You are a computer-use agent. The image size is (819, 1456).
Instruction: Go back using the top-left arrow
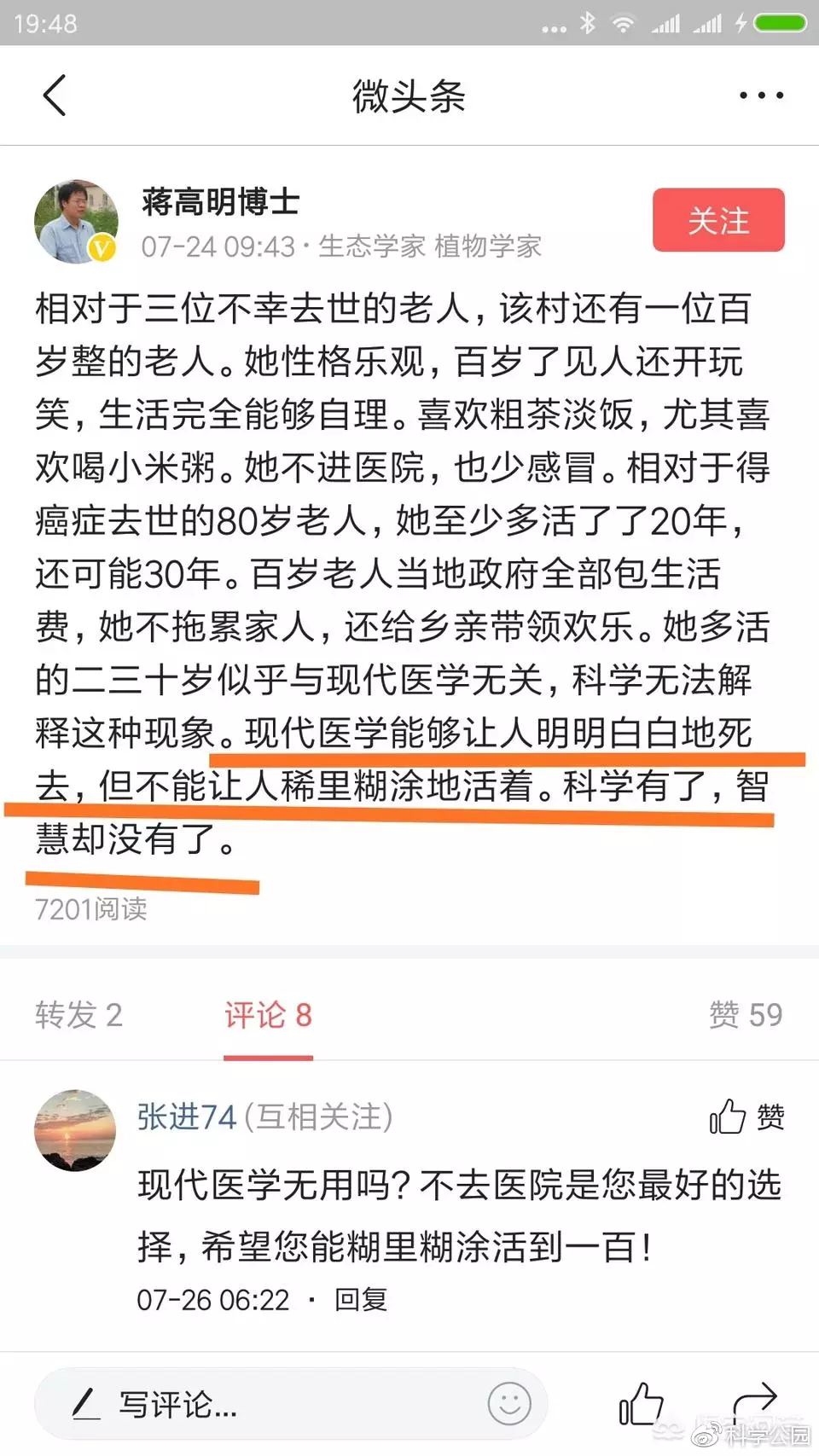click(55, 96)
